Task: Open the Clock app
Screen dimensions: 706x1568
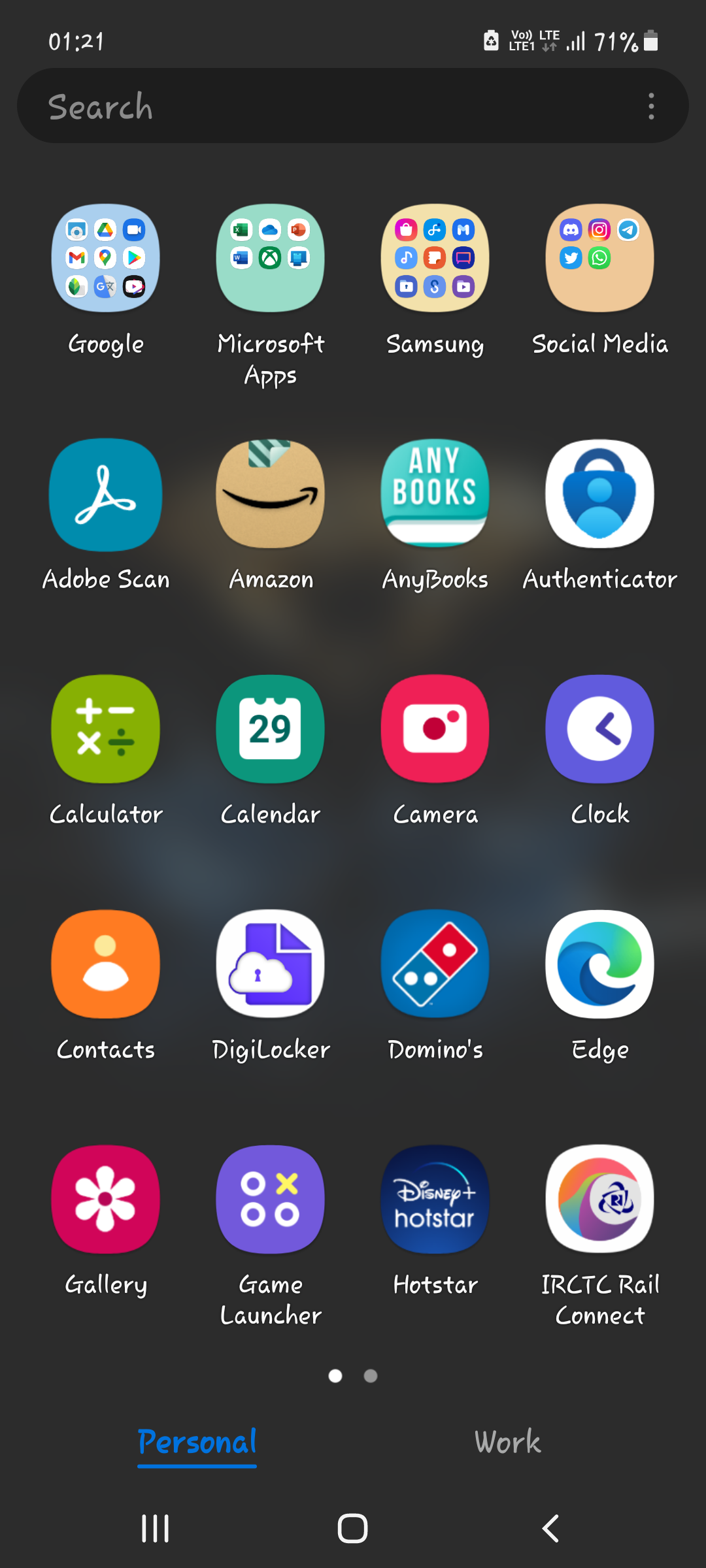Action: (x=599, y=728)
